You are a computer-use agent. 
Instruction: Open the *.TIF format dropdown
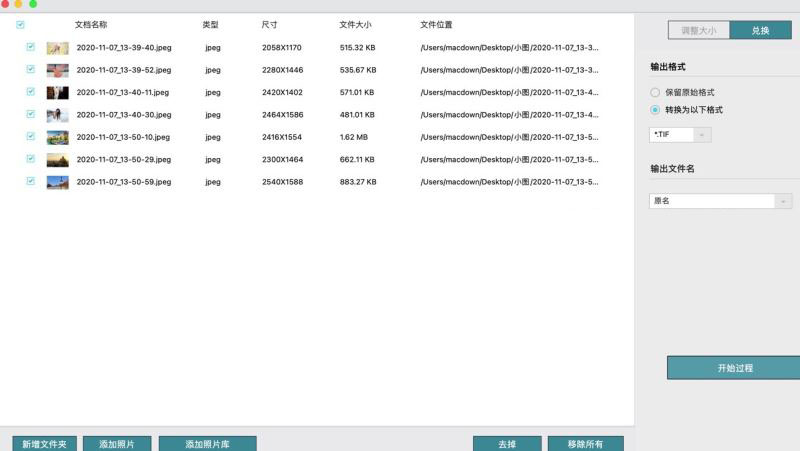680,134
